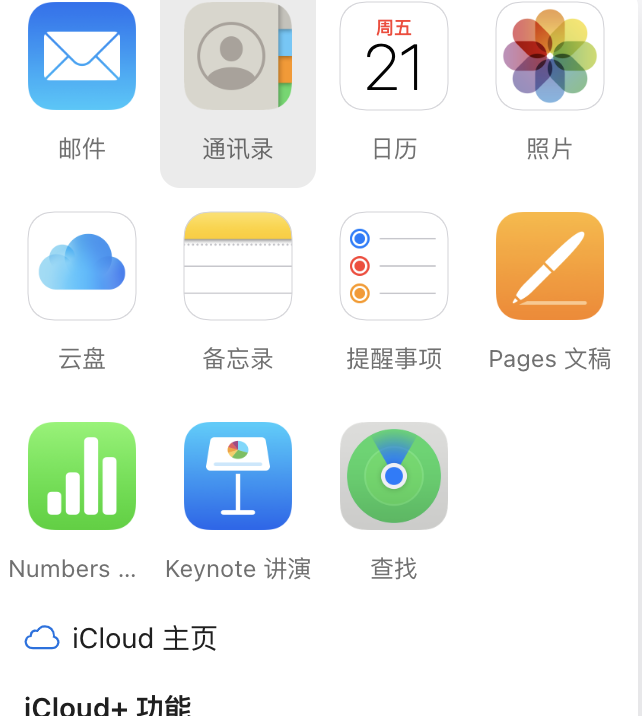The image size is (642, 716).
Task: Launch the 日历 (Calendar) app
Action: tap(394, 57)
